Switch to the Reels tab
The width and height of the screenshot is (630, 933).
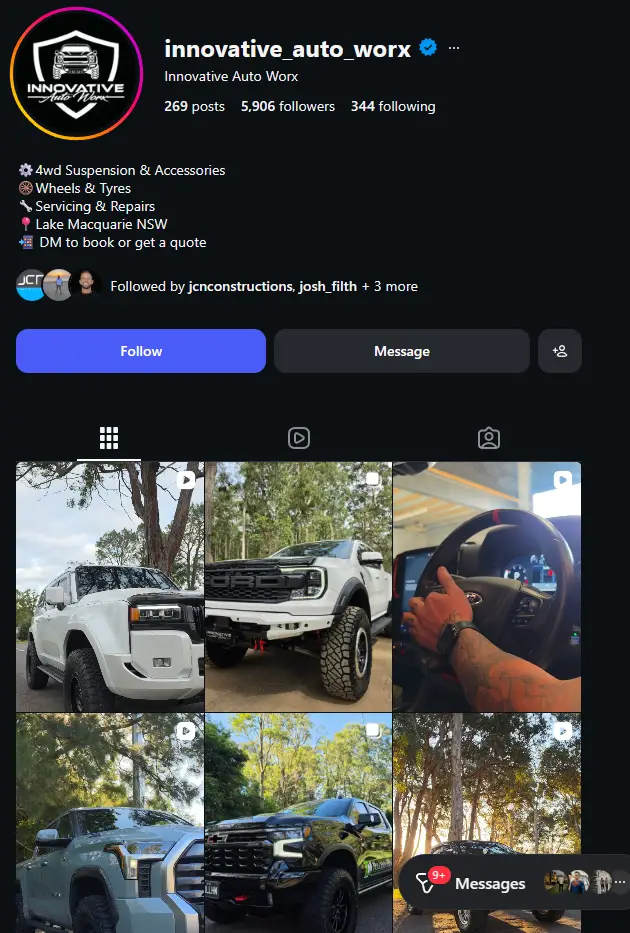(298, 438)
